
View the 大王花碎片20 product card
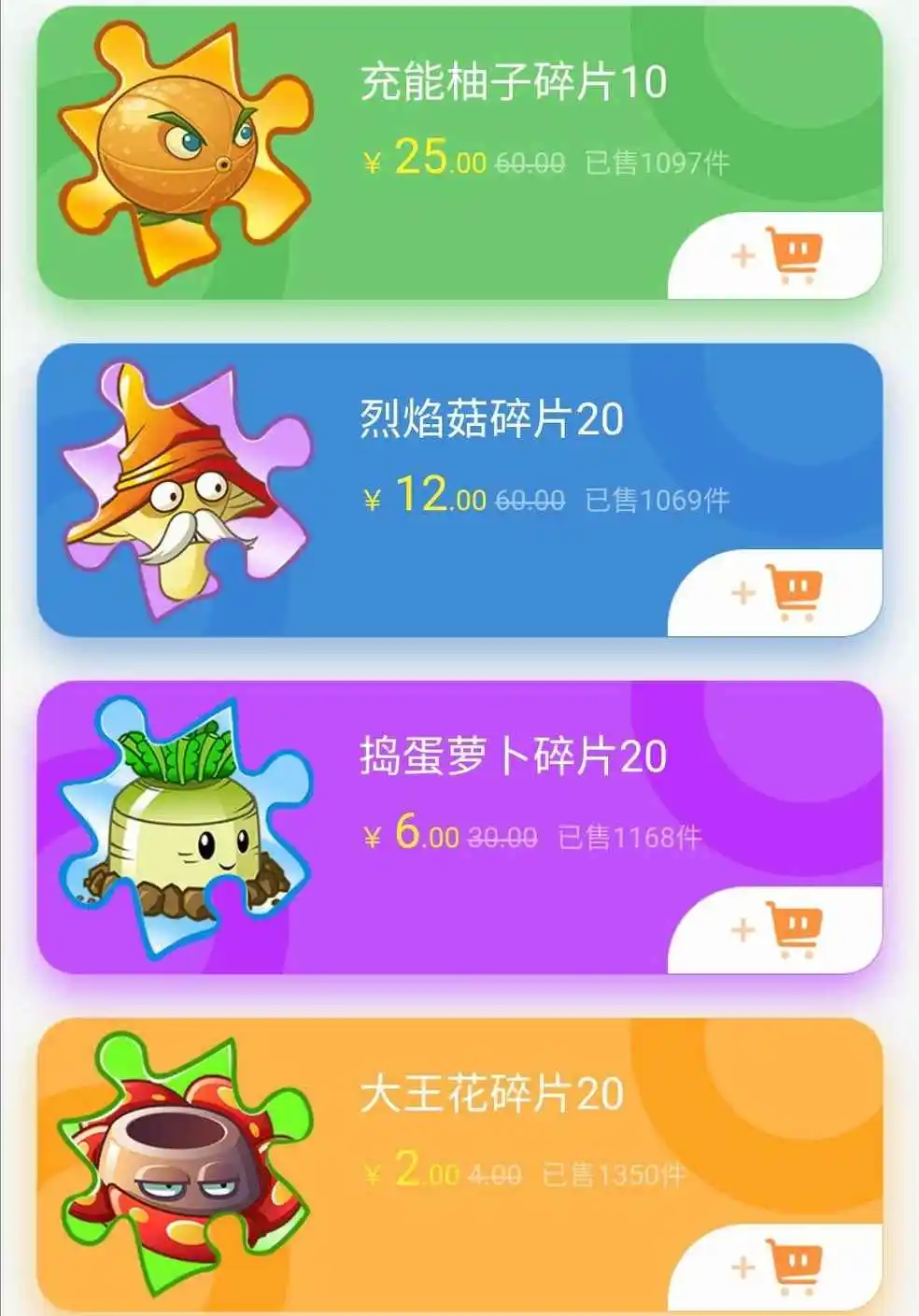pyautogui.click(x=491, y=1093)
